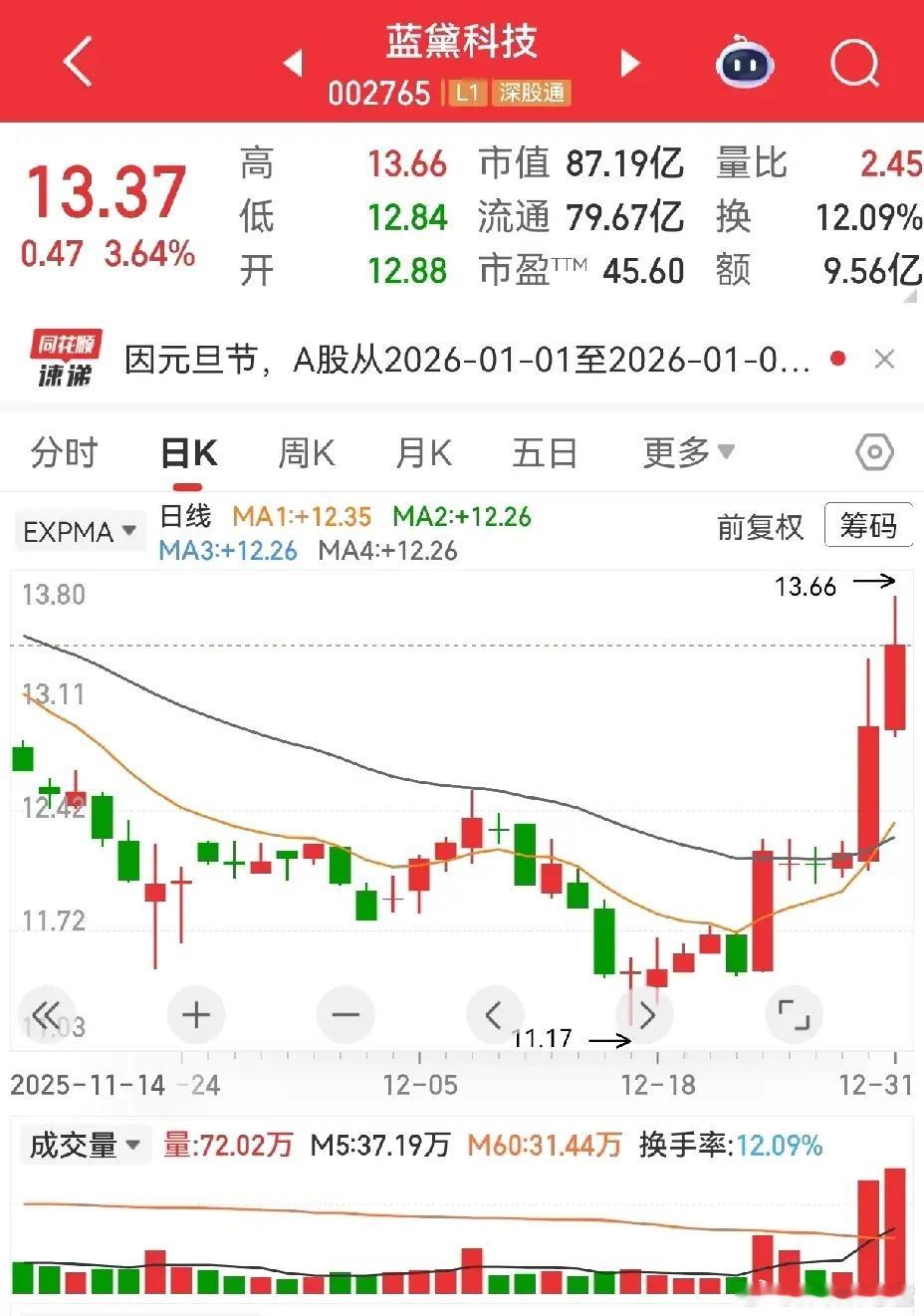Open fullscreen chart with expand icon
The height and width of the screenshot is (1316, 924).
[x=794, y=1014]
